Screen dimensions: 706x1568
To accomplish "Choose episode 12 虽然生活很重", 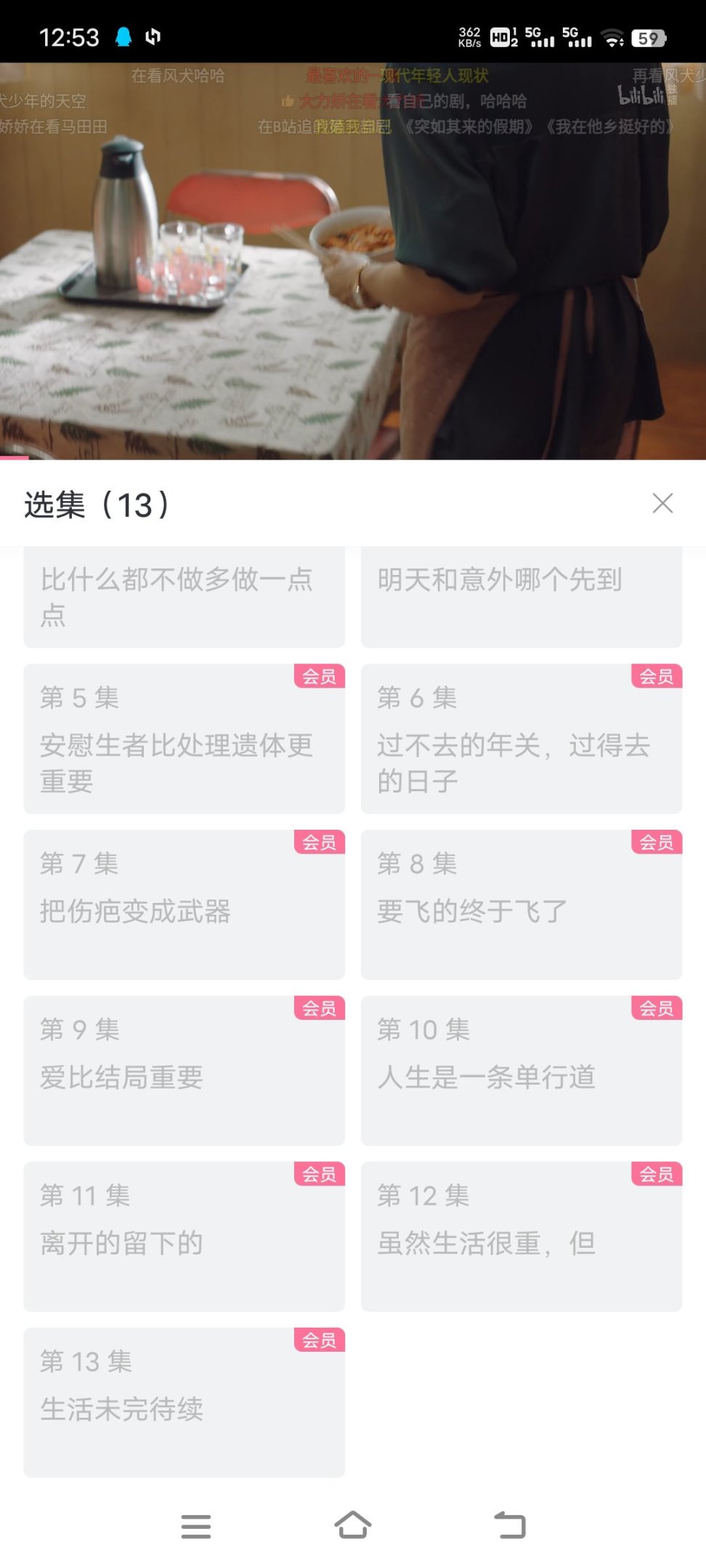I will tap(521, 1236).
